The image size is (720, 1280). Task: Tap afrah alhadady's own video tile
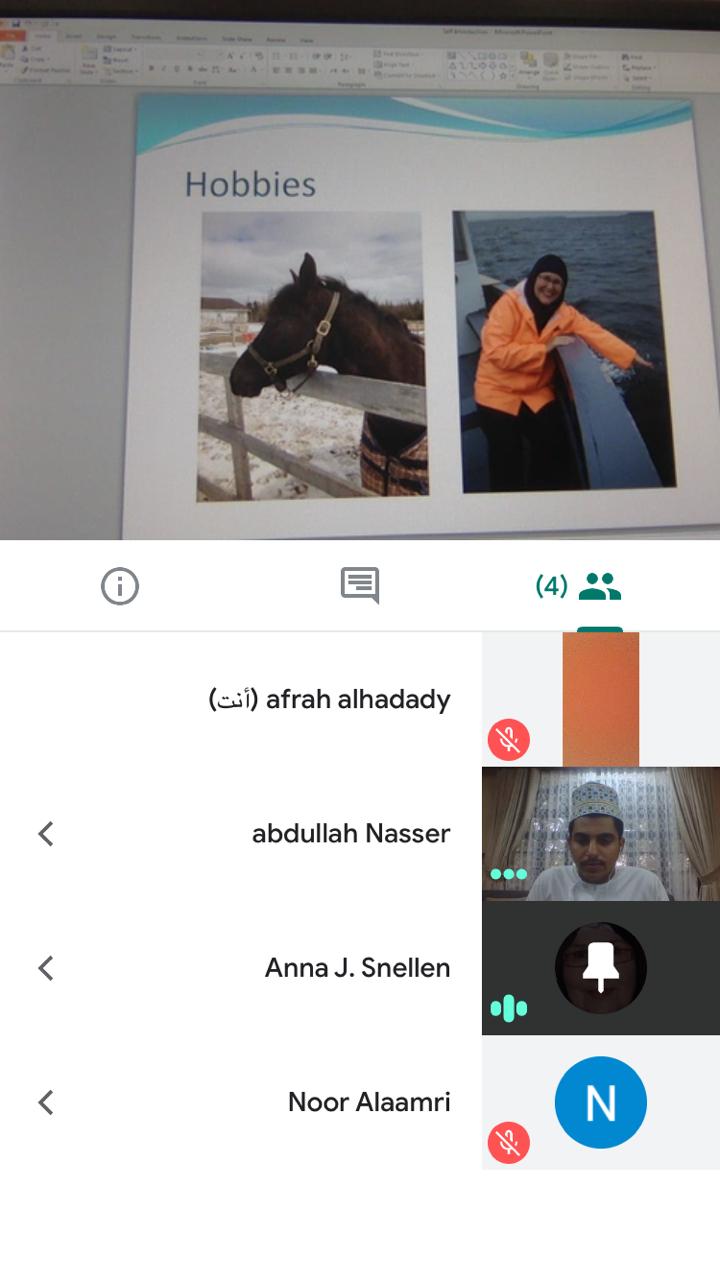point(601,700)
